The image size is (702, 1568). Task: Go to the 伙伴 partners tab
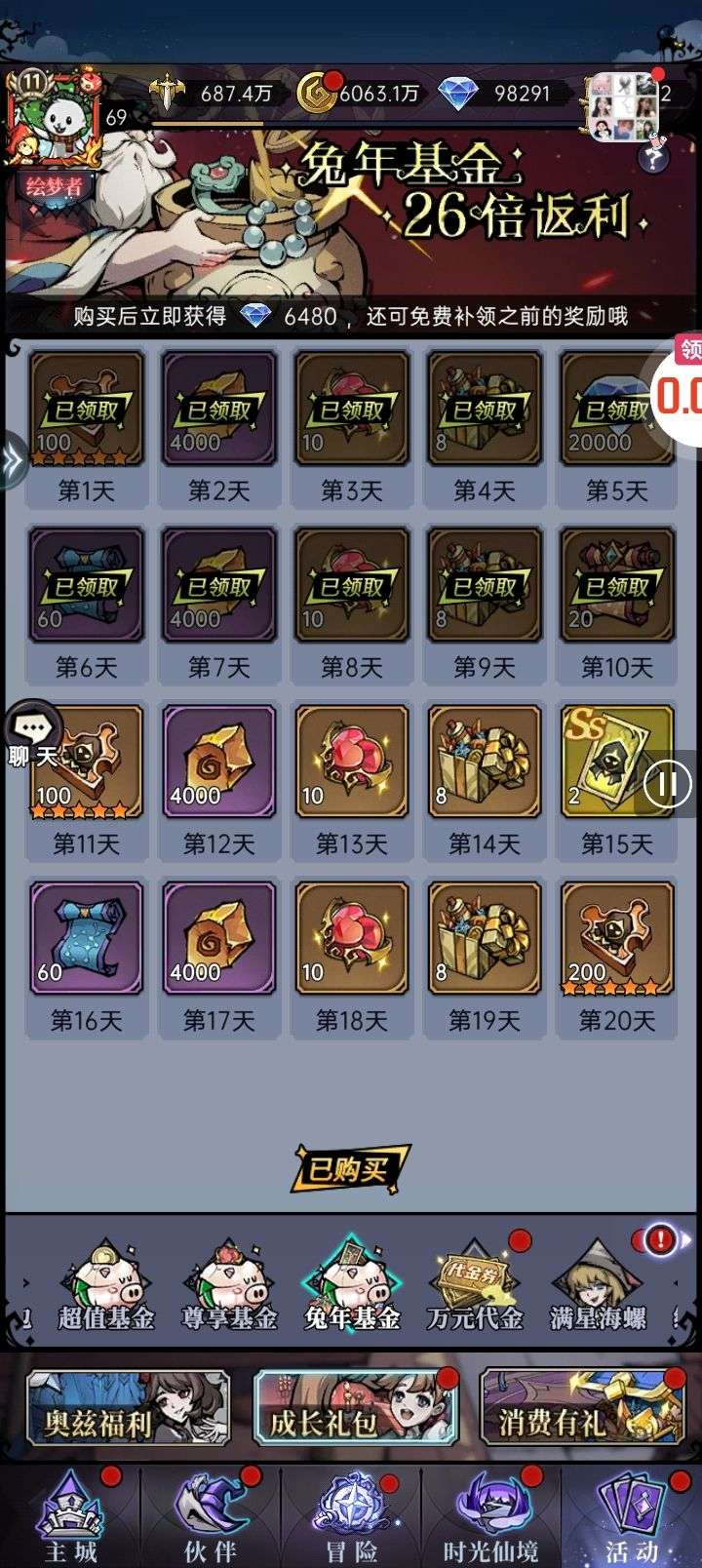(211, 1519)
